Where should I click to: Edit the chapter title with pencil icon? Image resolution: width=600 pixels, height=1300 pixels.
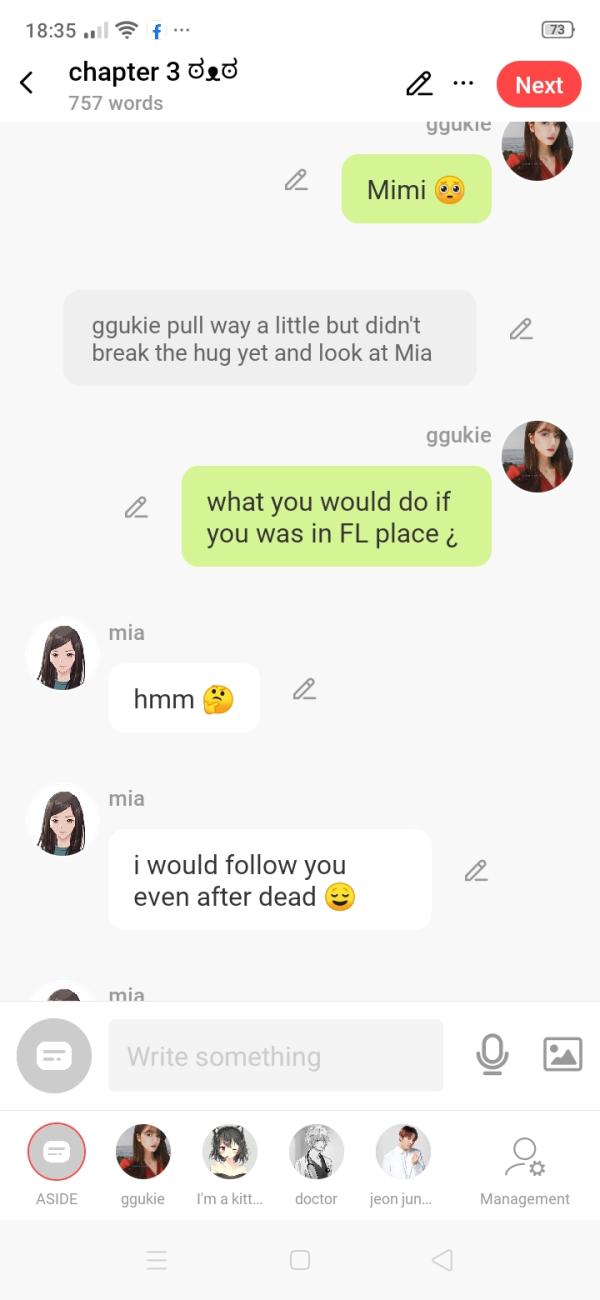419,84
